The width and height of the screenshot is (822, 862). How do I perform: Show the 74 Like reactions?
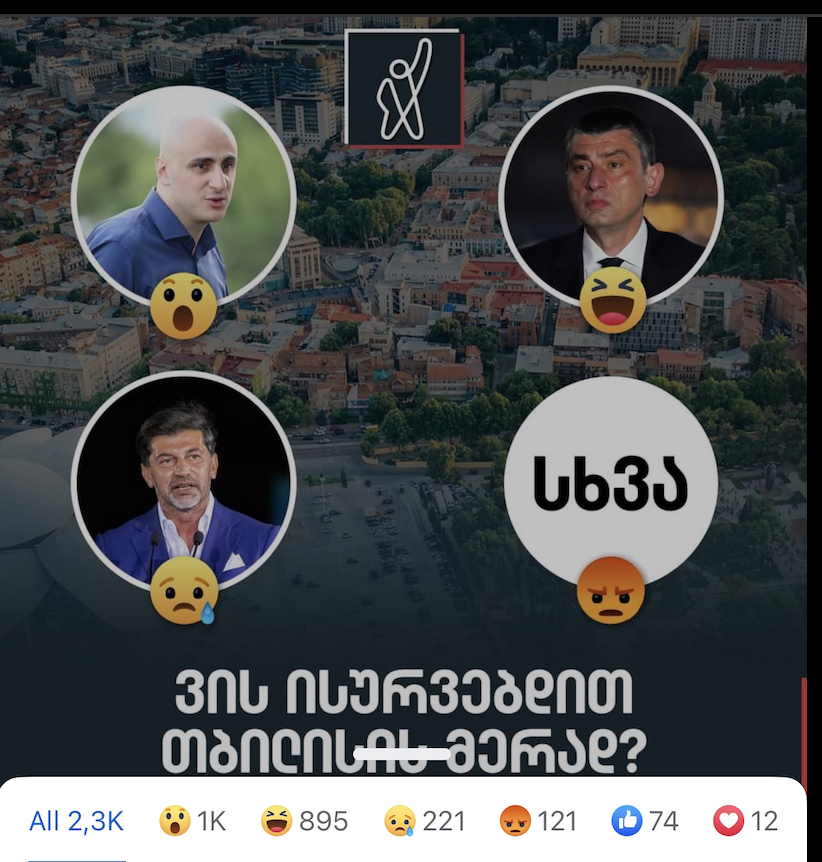[x=644, y=822]
